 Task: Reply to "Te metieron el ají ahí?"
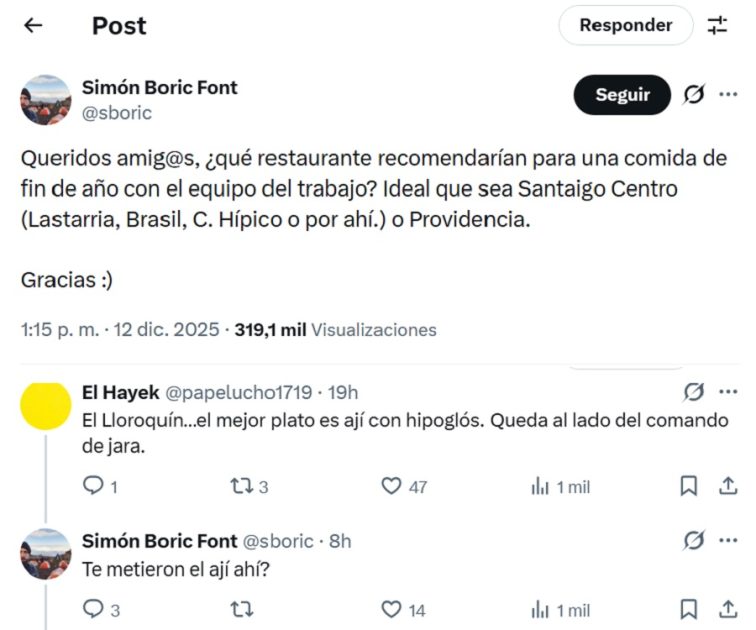click(93, 609)
